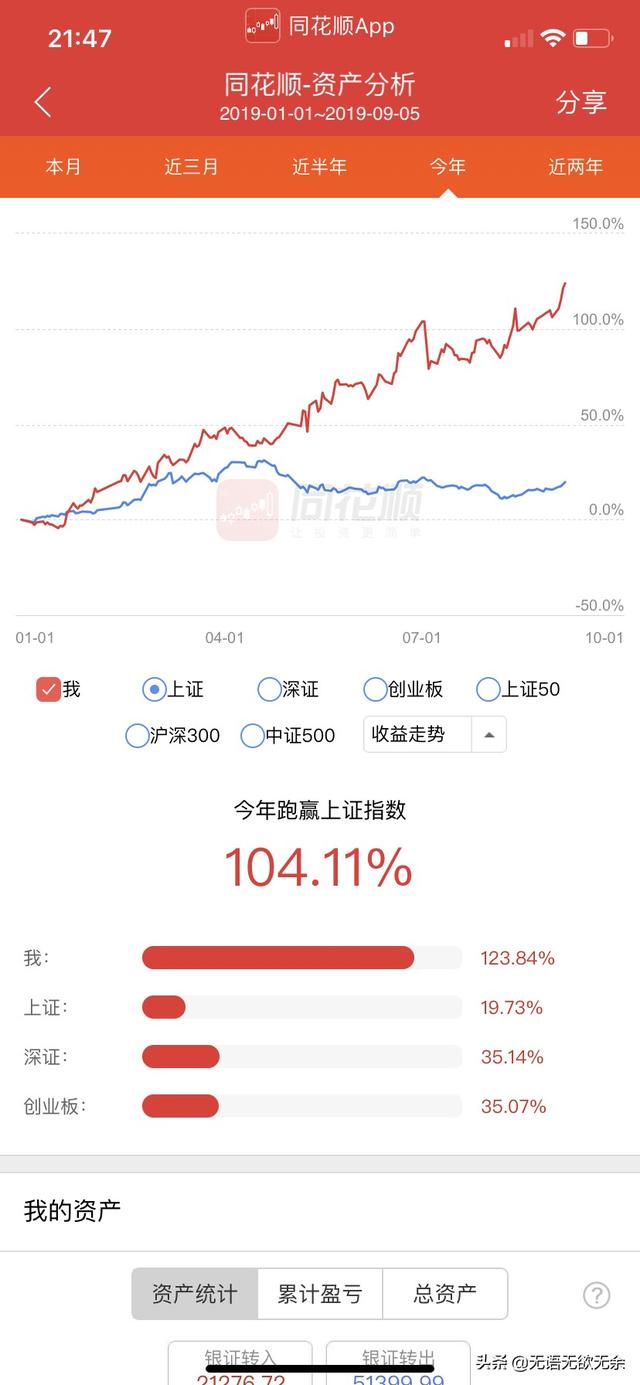
Task: Switch to the 资产统计 segment
Action: click(195, 1294)
